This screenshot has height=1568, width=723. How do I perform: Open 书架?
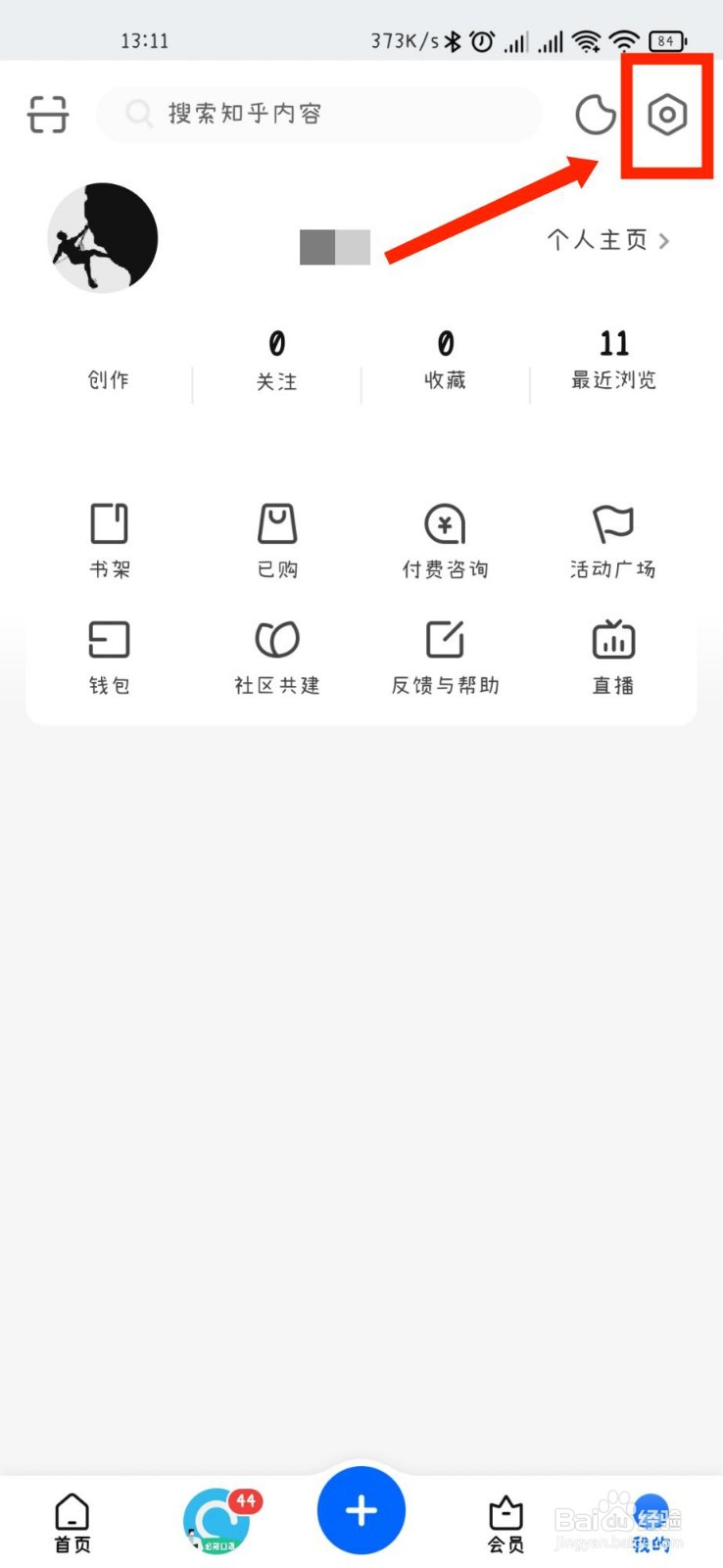pyautogui.click(x=109, y=541)
